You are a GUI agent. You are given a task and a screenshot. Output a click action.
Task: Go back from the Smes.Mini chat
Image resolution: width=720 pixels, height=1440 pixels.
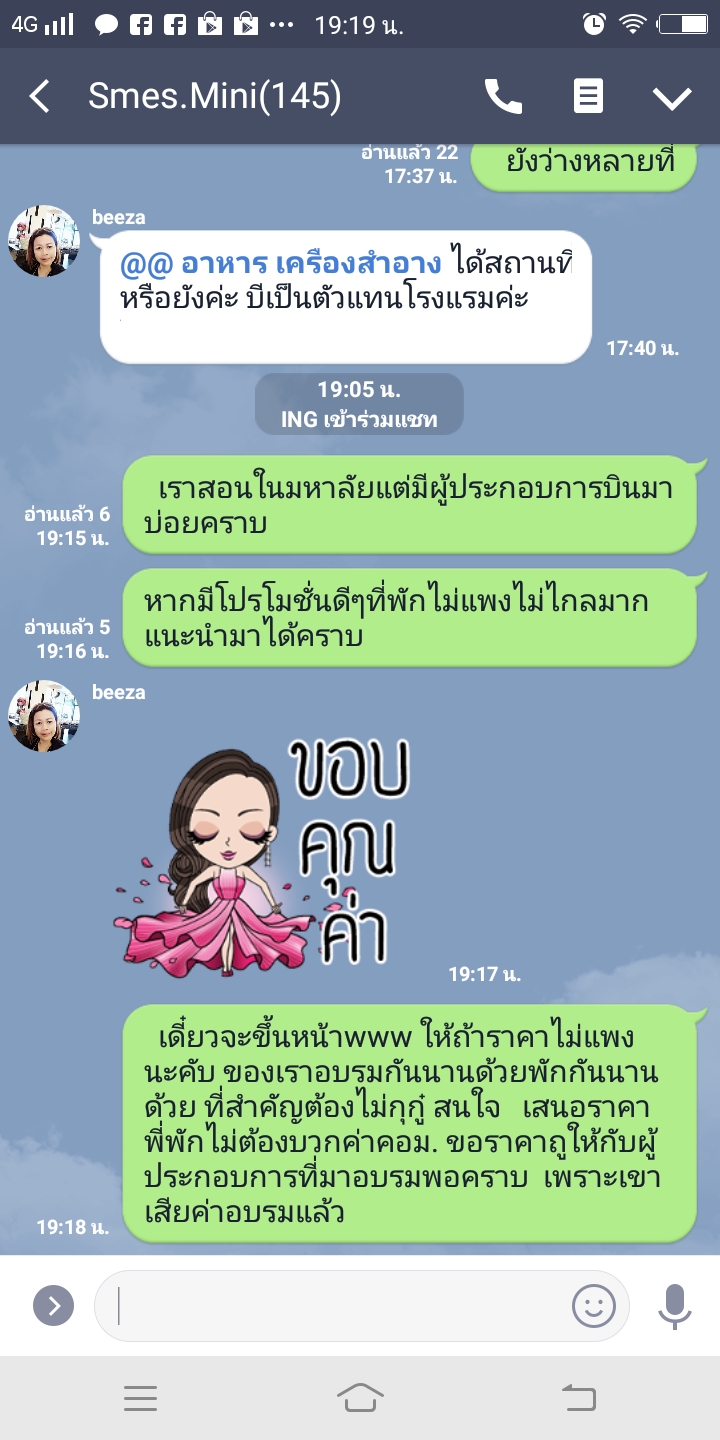[x=40, y=97]
